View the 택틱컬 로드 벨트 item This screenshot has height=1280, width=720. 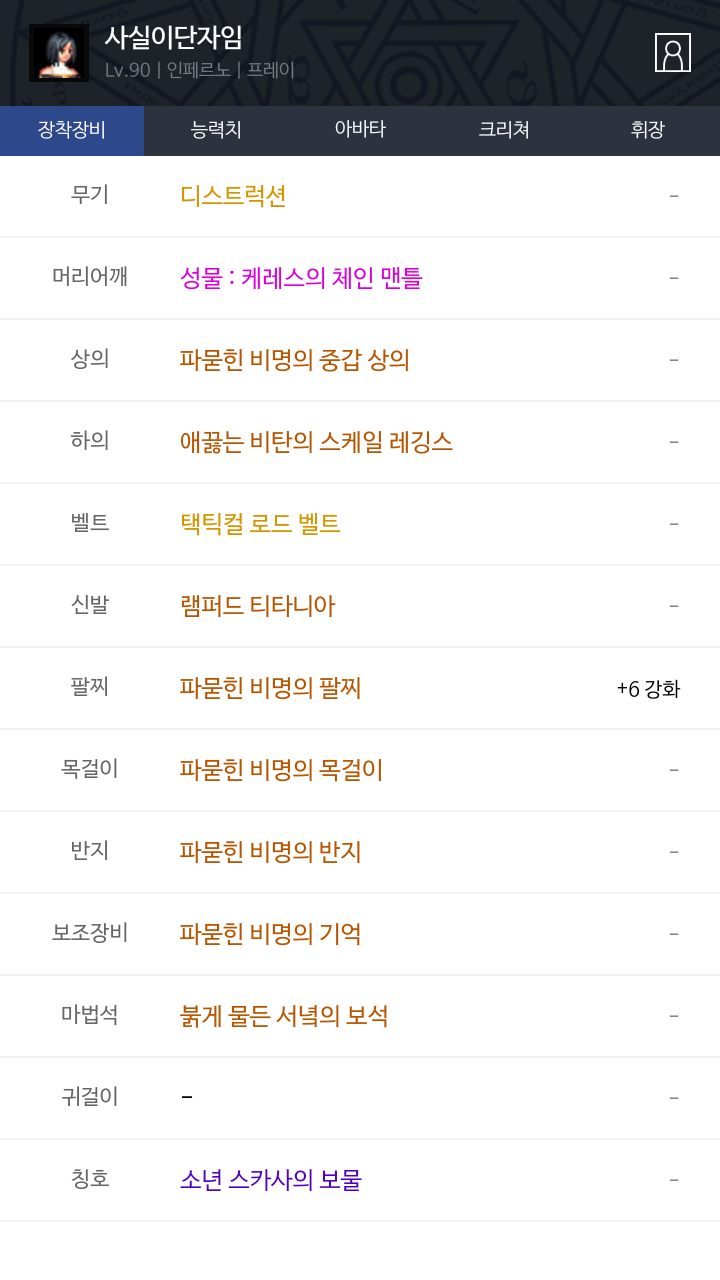pos(260,523)
